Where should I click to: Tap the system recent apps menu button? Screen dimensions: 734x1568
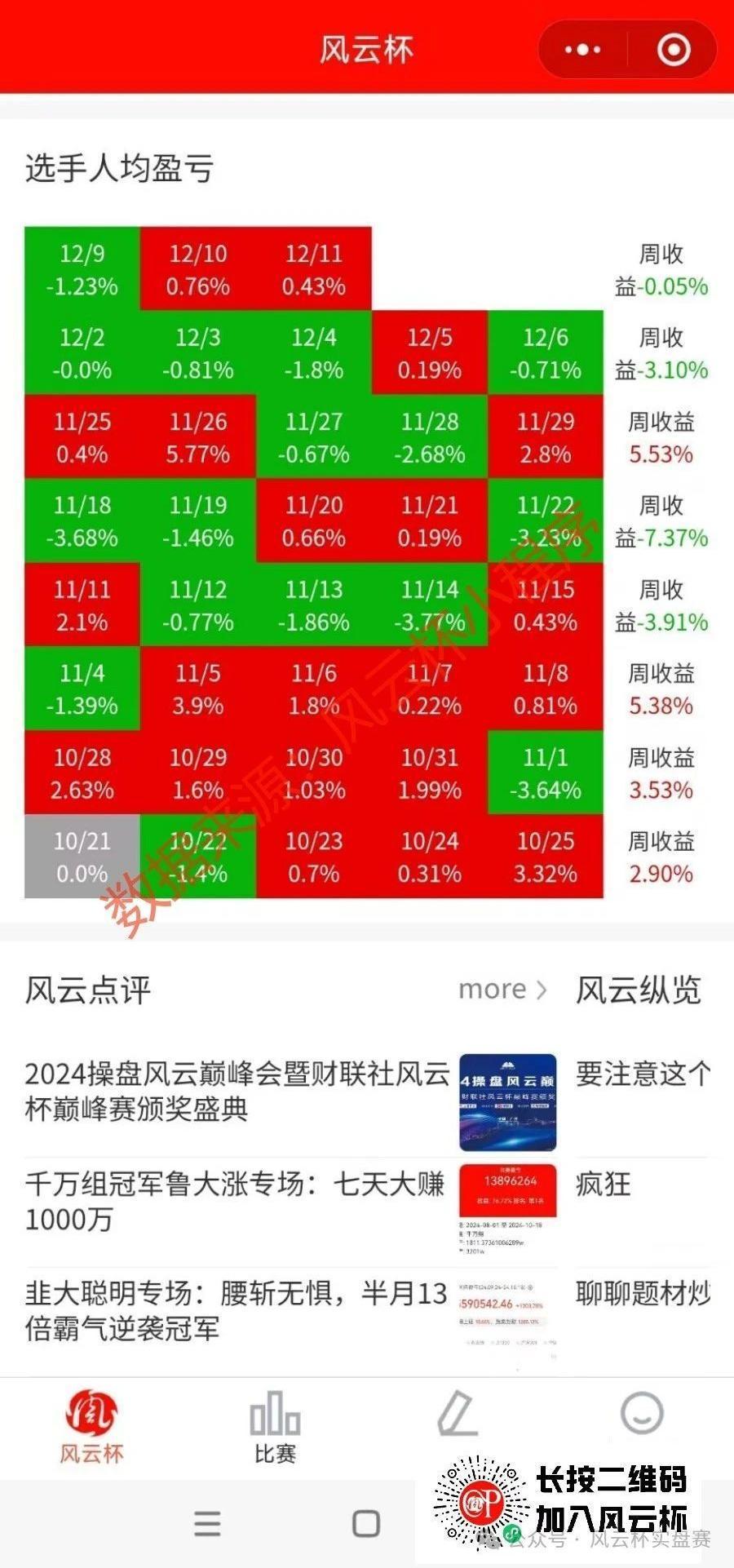207,1523
